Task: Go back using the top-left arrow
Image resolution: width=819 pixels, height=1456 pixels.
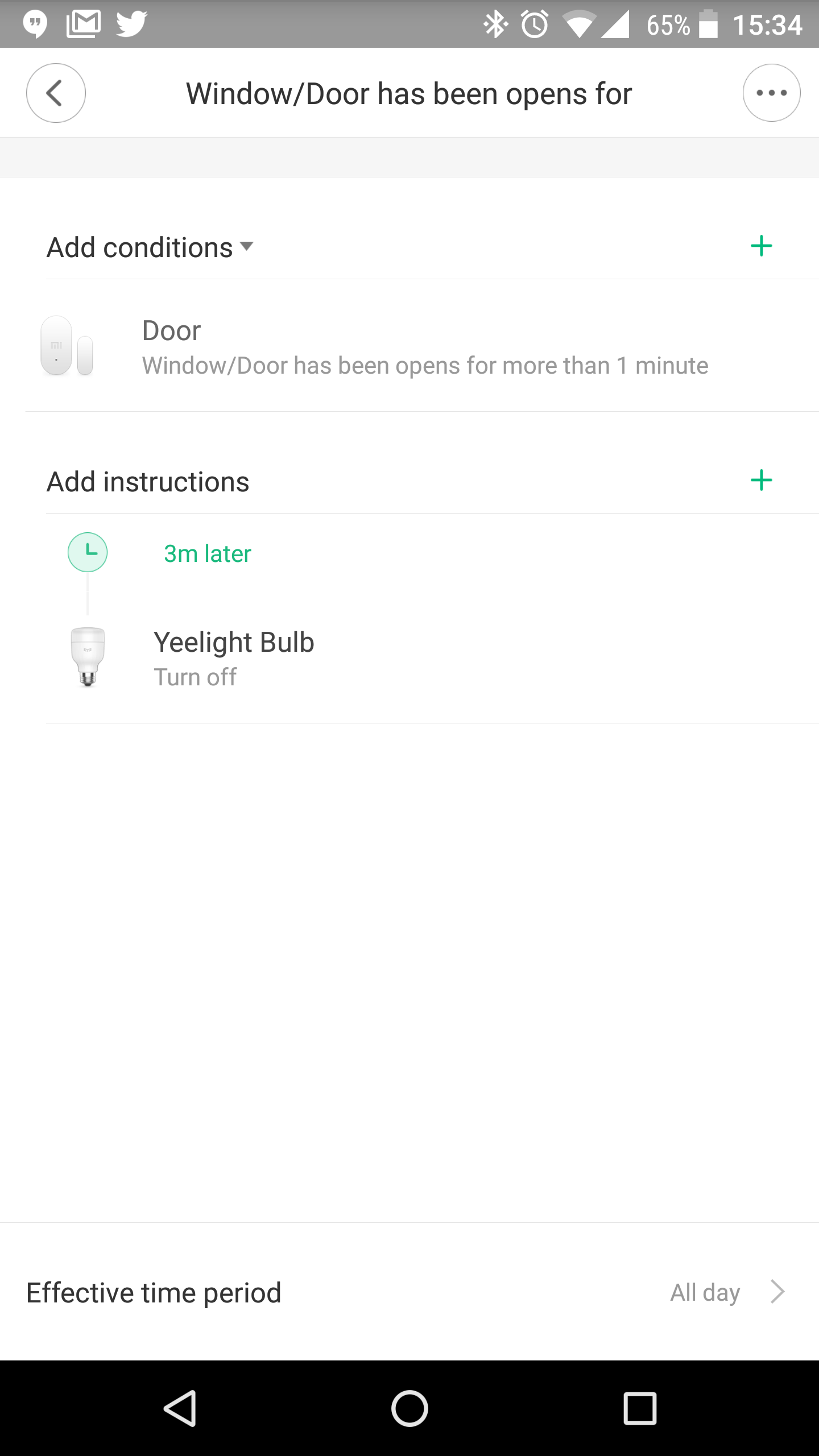Action: click(x=56, y=93)
